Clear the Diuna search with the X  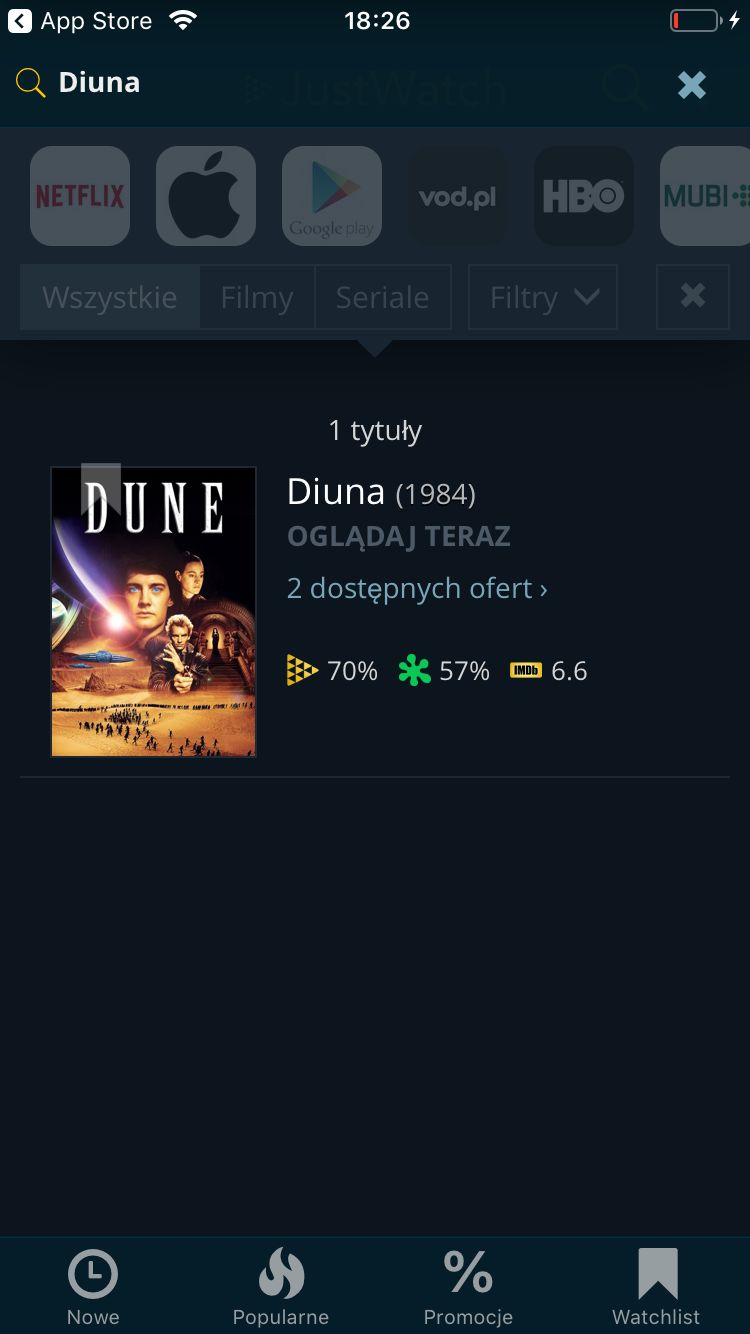click(692, 85)
